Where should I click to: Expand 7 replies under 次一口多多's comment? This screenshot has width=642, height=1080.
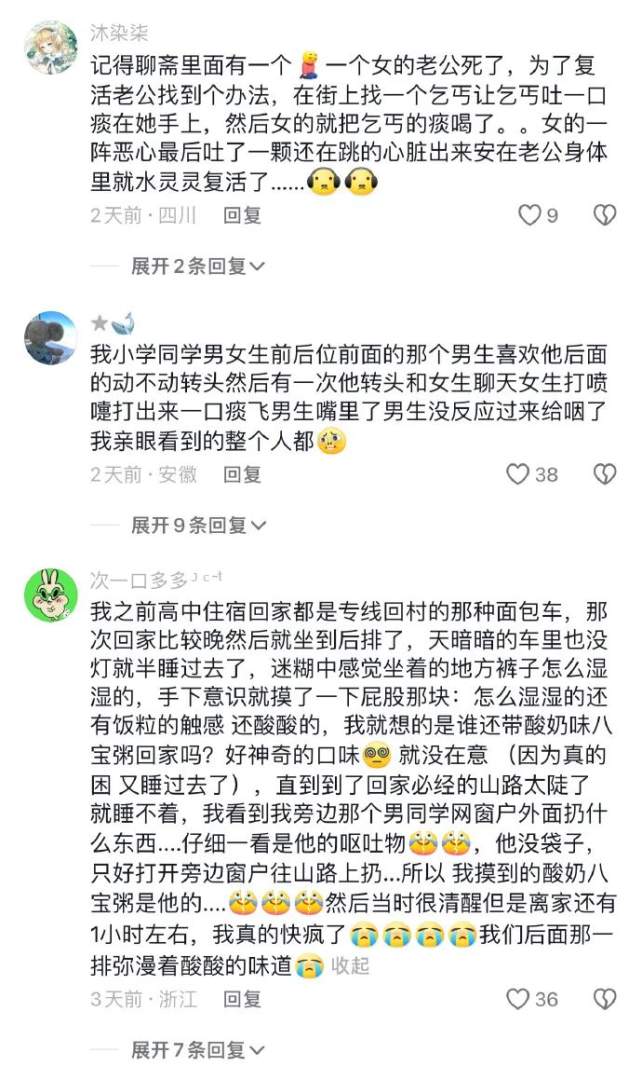[198, 1050]
